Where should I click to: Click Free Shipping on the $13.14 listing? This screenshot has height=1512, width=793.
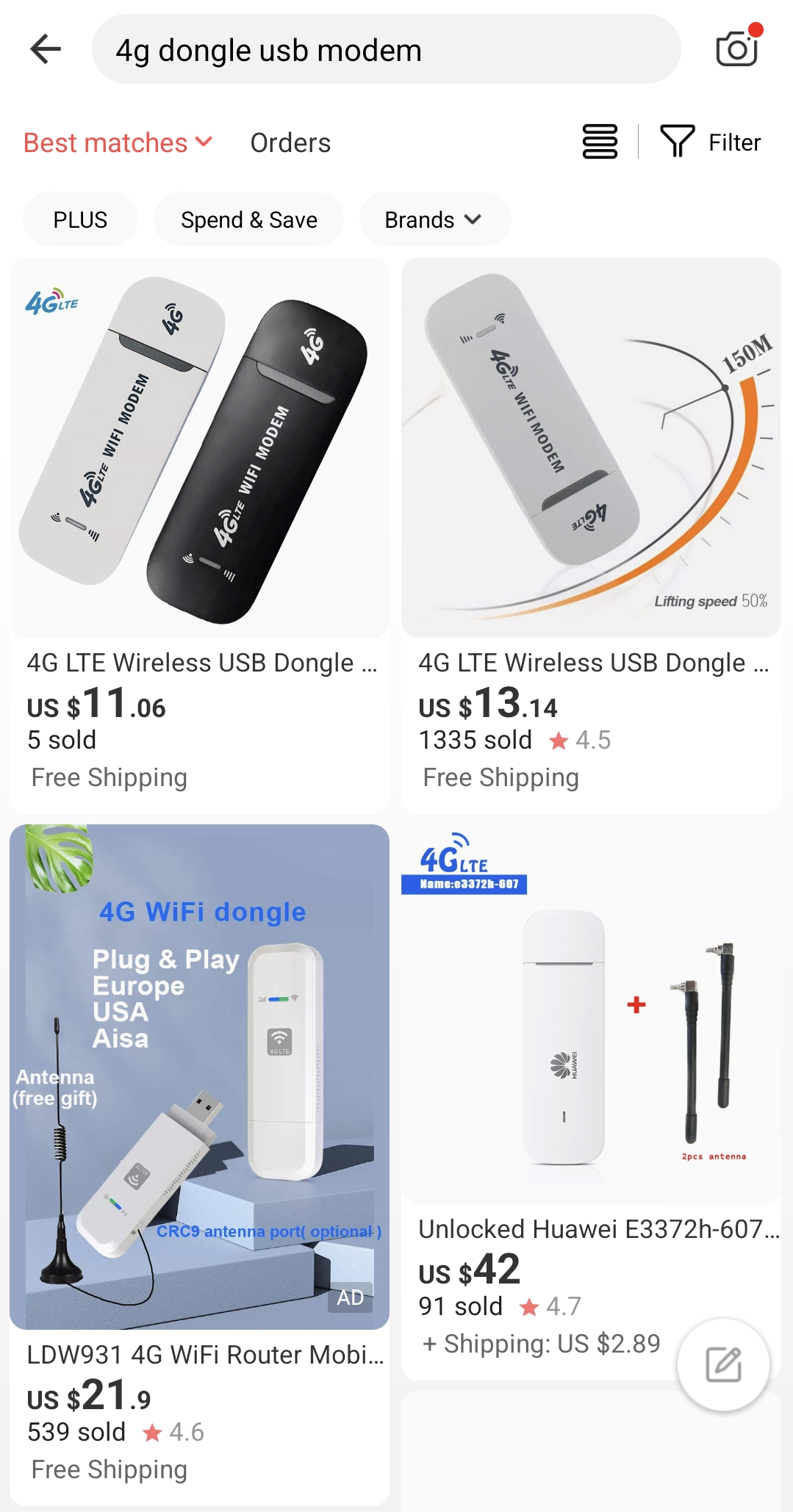pyautogui.click(x=500, y=777)
